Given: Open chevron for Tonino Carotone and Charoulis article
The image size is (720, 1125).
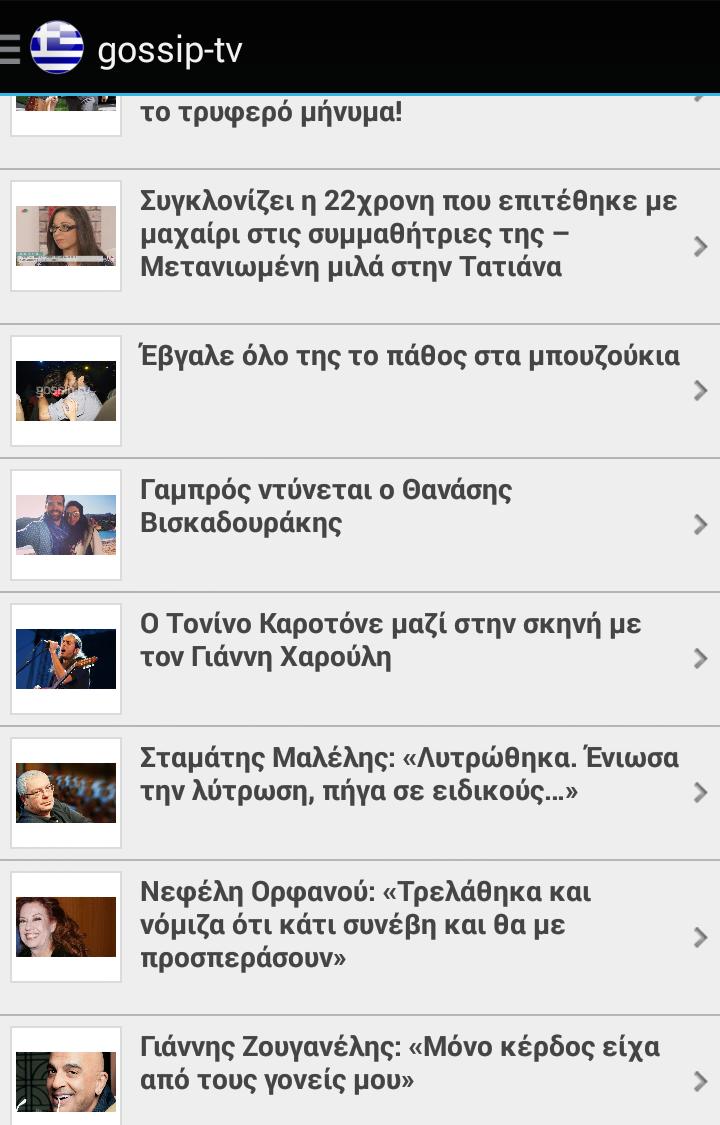Looking at the screenshot, I should tap(701, 658).
